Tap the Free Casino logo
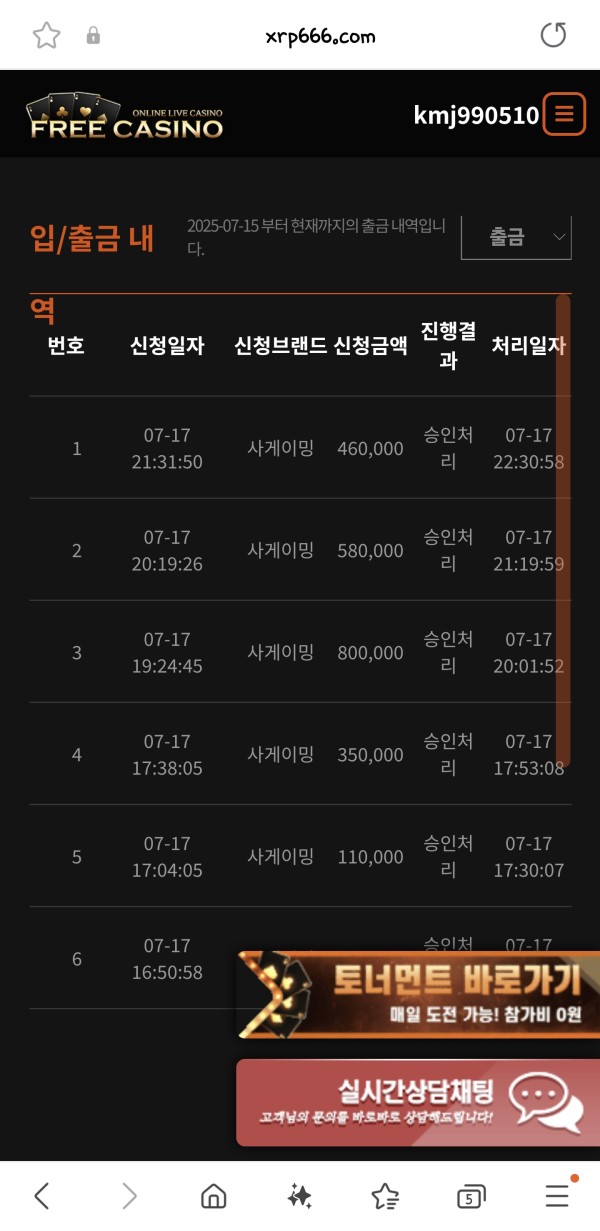Viewport: 600px width, 1231px height. click(125, 117)
